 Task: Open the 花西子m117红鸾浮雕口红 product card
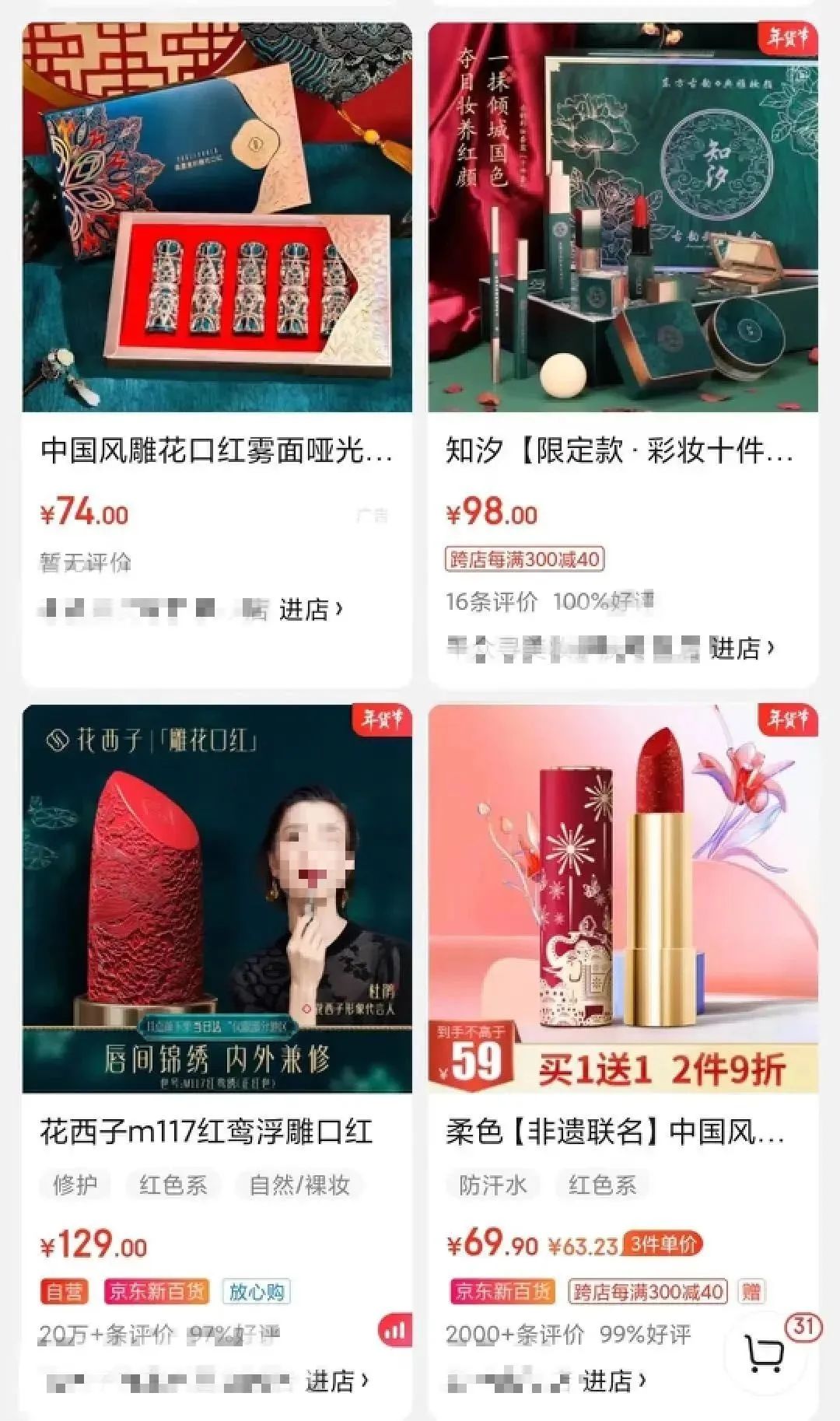[x=206, y=1132]
